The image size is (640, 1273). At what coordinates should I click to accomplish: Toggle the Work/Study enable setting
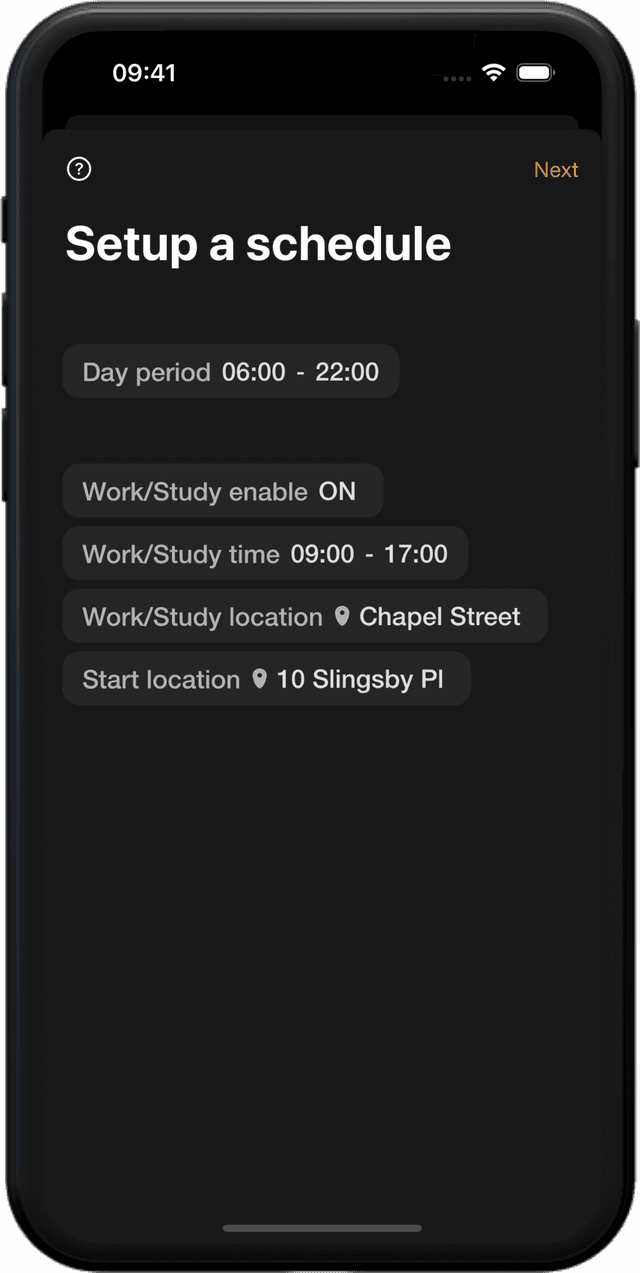tap(223, 491)
